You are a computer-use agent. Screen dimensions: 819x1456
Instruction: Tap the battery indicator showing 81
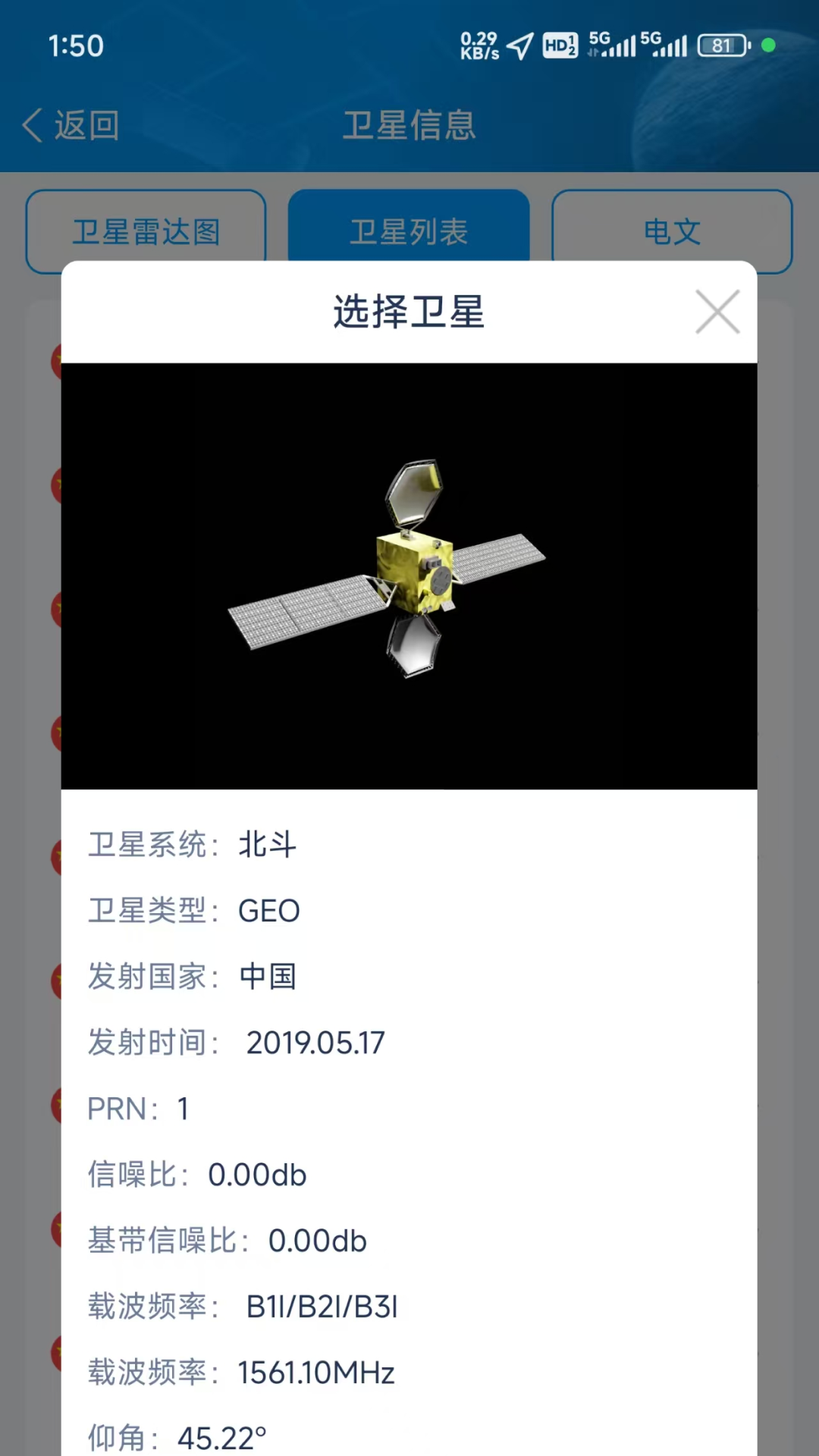[720, 45]
